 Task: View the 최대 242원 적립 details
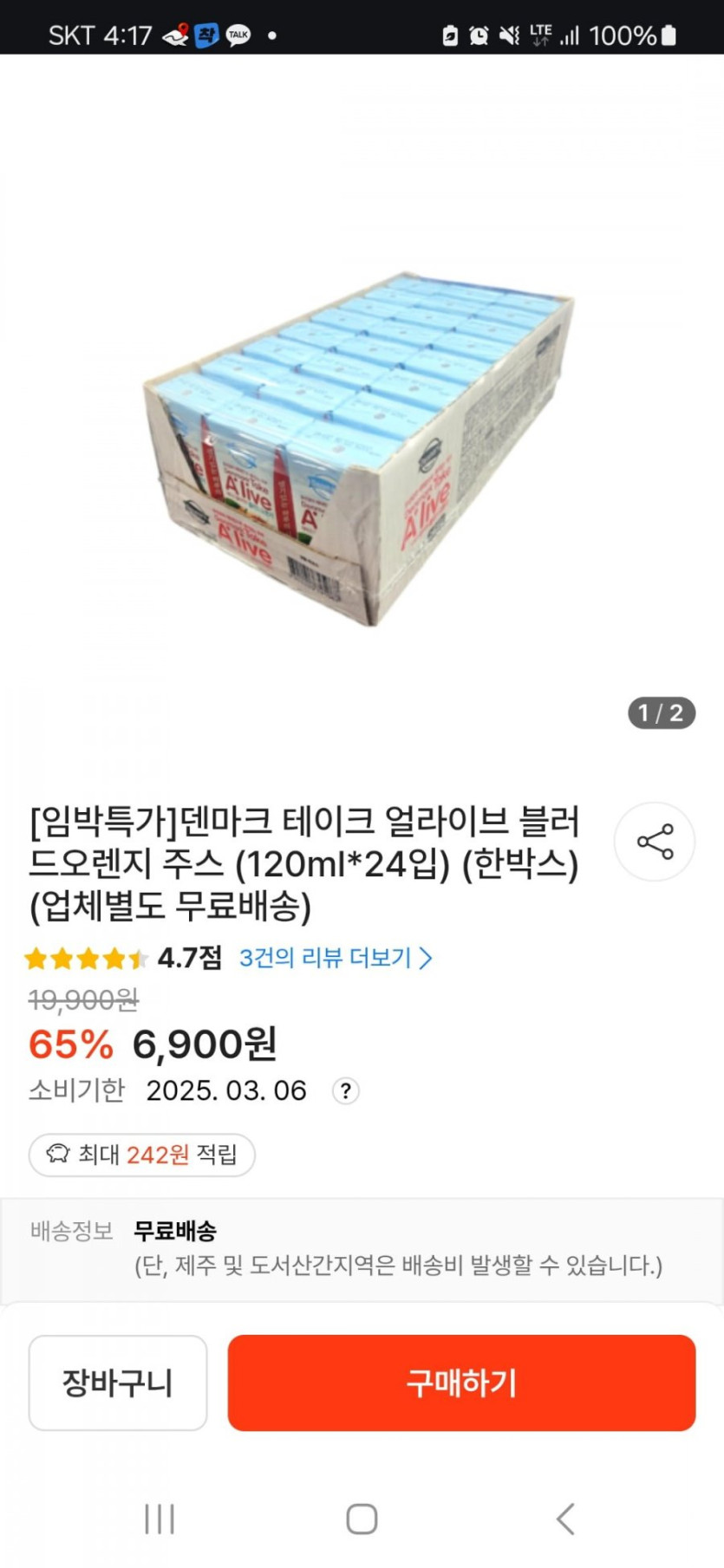click(142, 1155)
